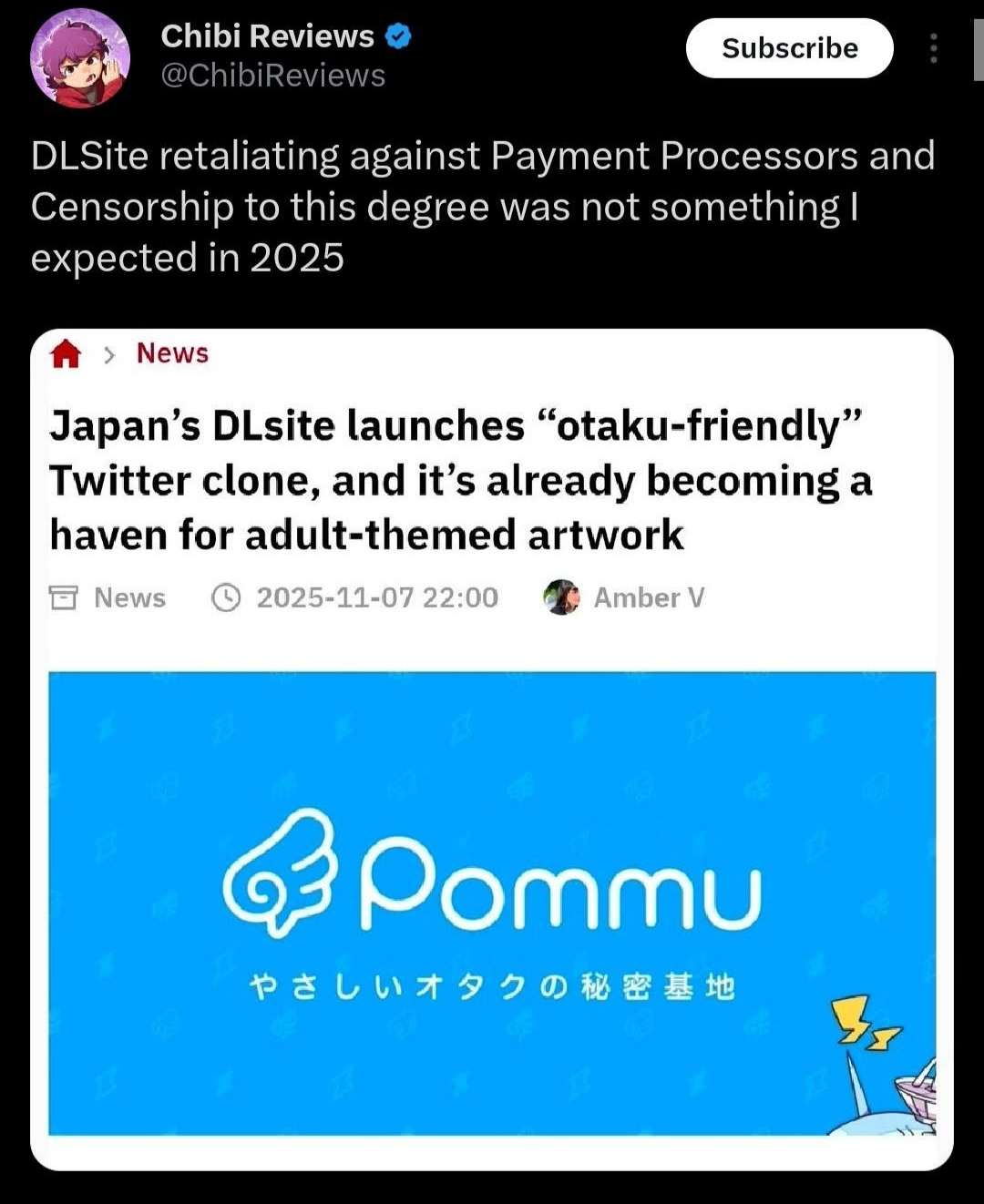The width and height of the screenshot is (984, 1204).
Task: Open Chibi Reviews' profile avatar
Action: coord(80,57)
